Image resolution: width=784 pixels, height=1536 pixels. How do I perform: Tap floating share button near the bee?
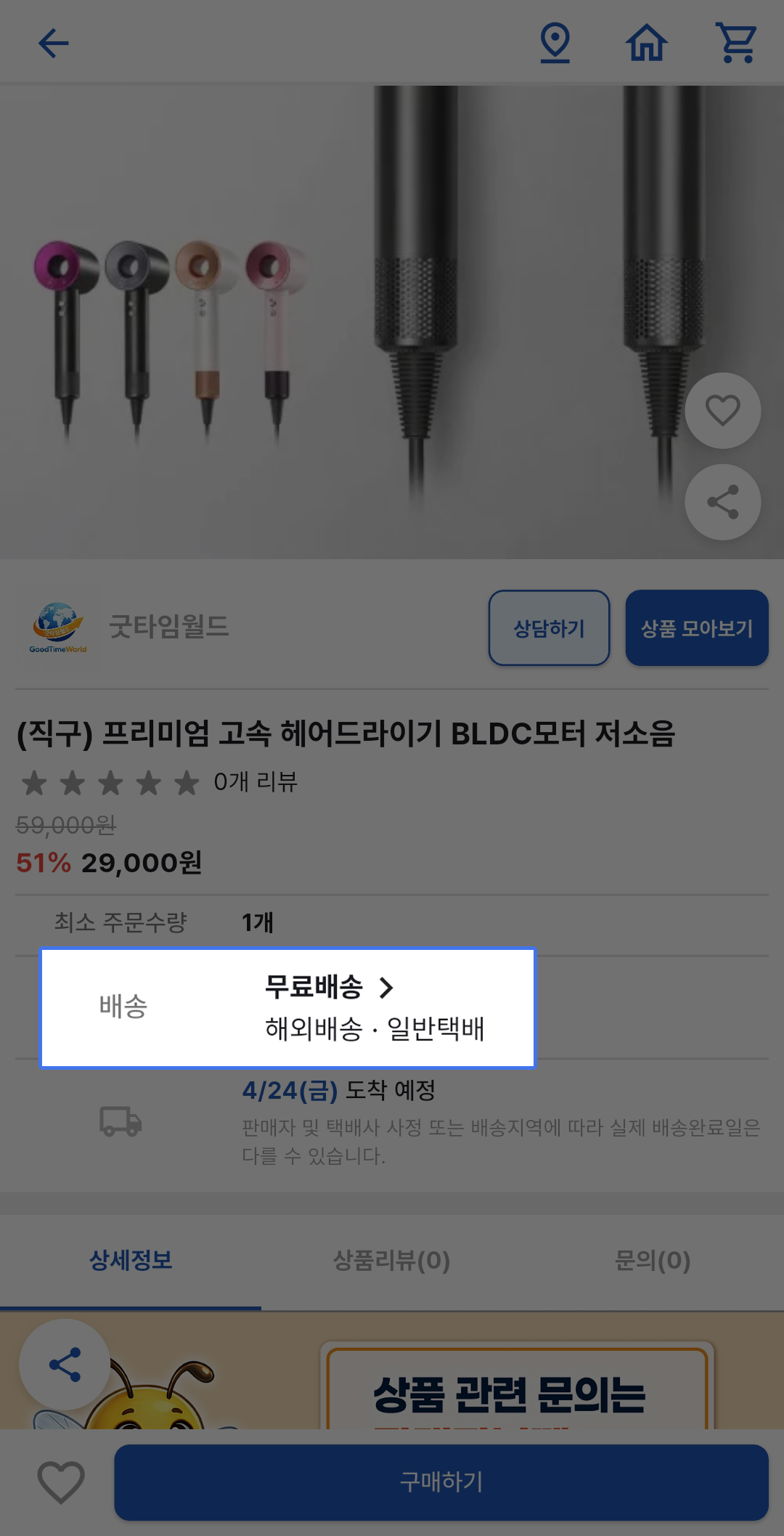65,1365
